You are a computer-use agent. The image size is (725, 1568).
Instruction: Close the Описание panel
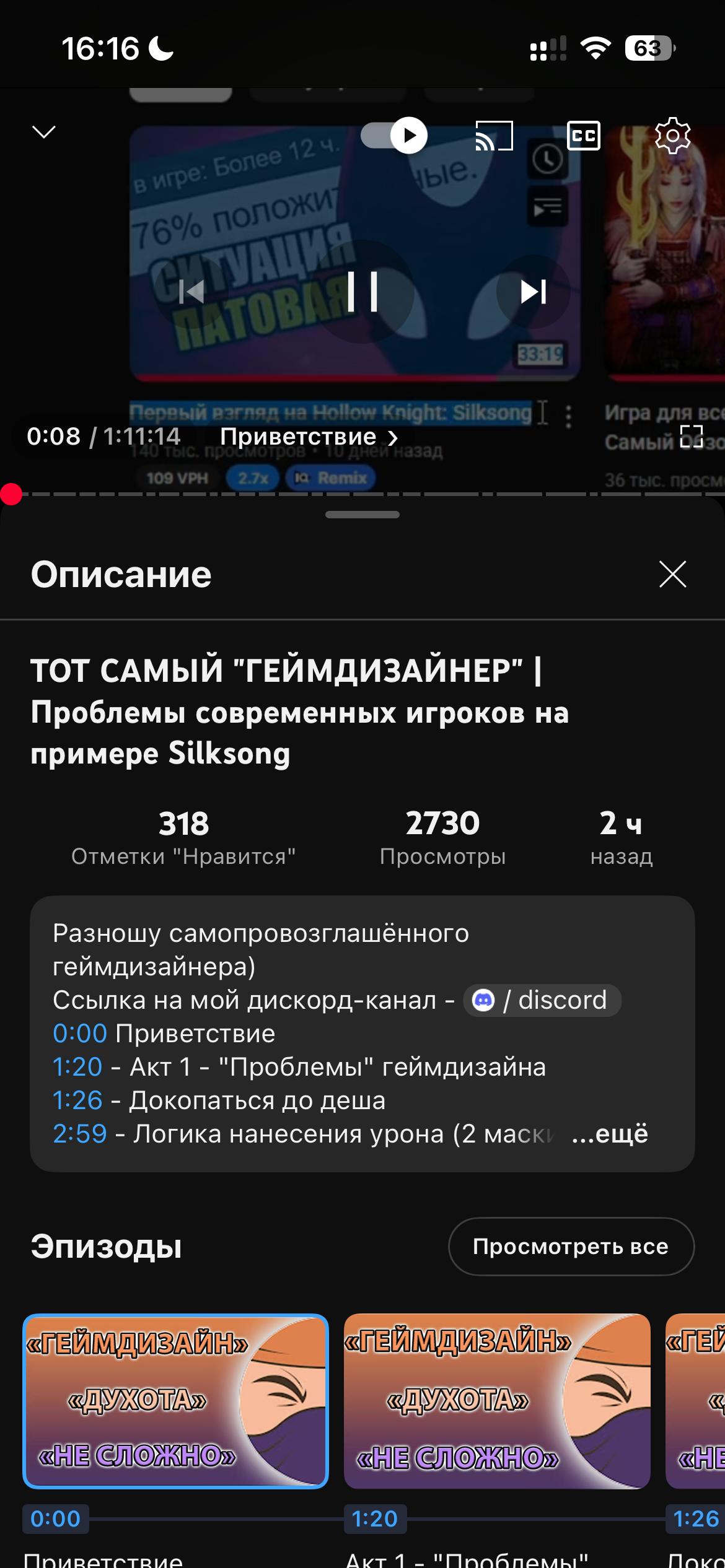[672, 574]
